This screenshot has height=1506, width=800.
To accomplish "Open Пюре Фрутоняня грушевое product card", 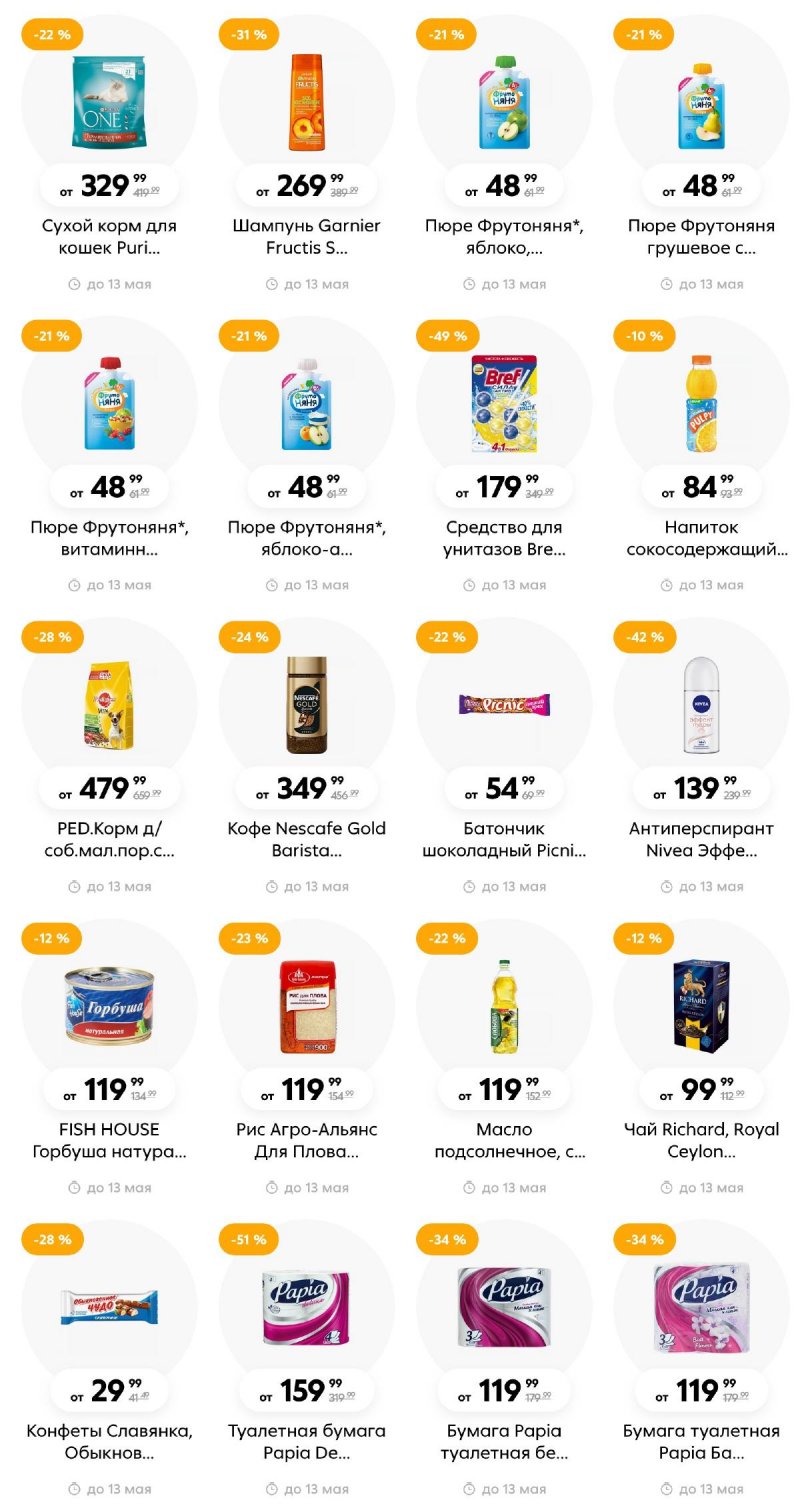I will (x=701, y=103).
